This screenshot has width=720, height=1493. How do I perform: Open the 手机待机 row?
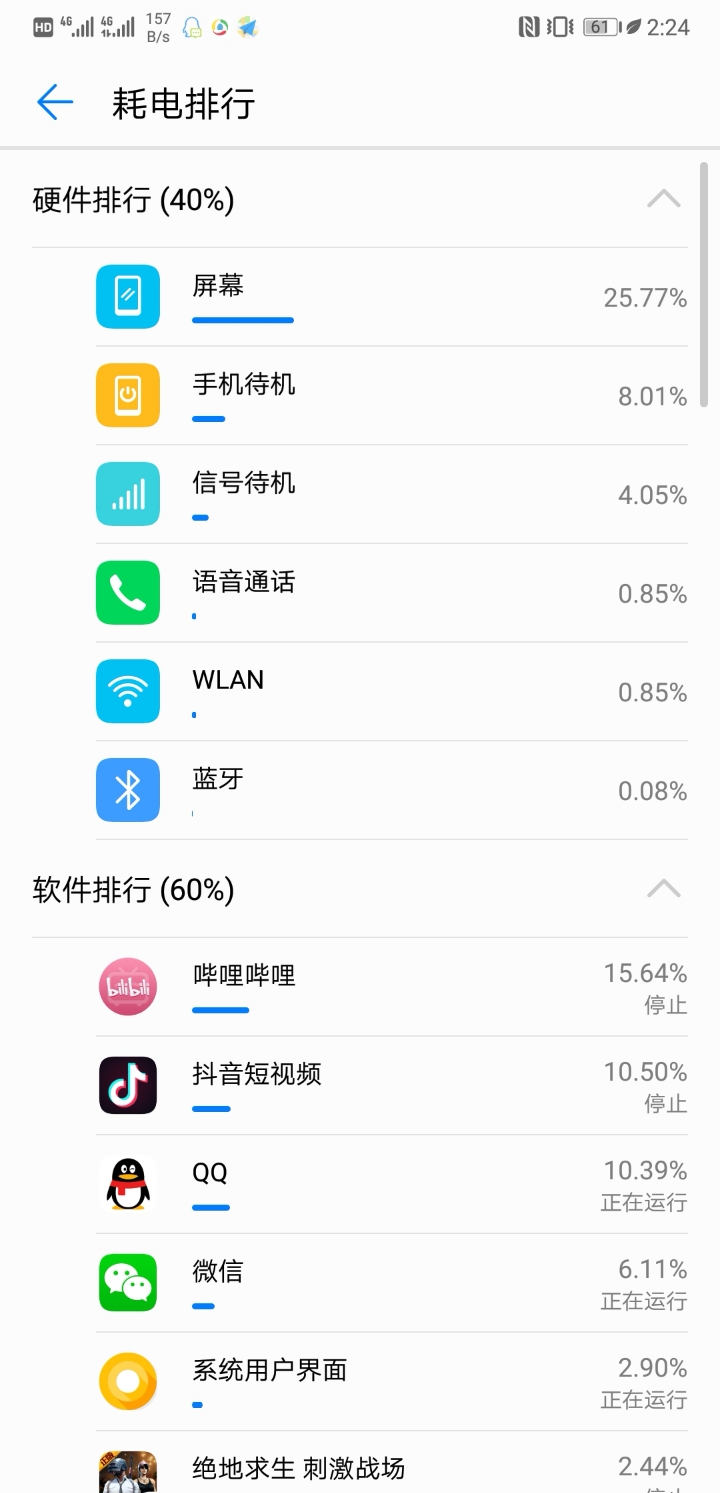391,396
